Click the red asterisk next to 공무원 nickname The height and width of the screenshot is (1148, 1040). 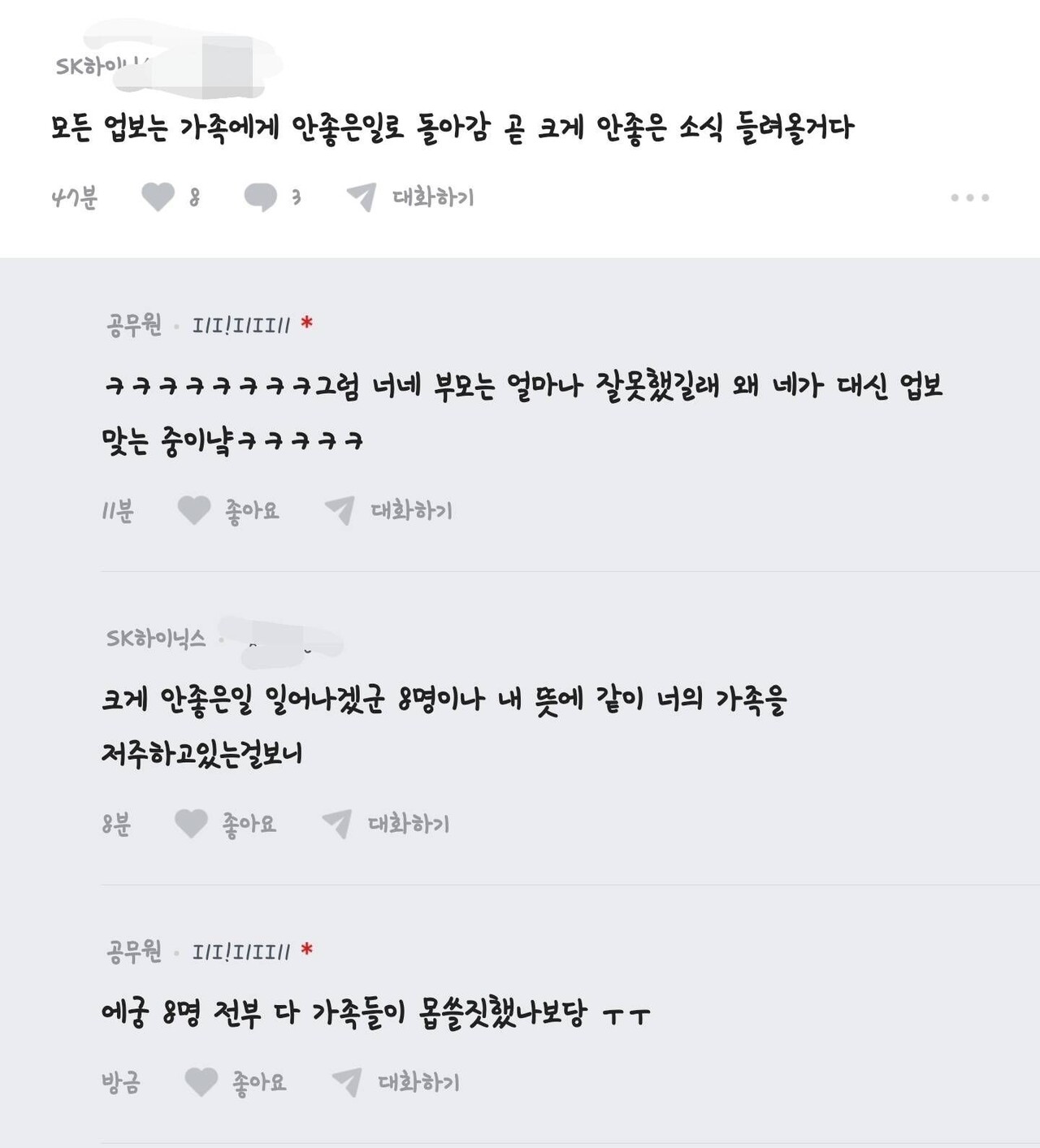point(307,322)
